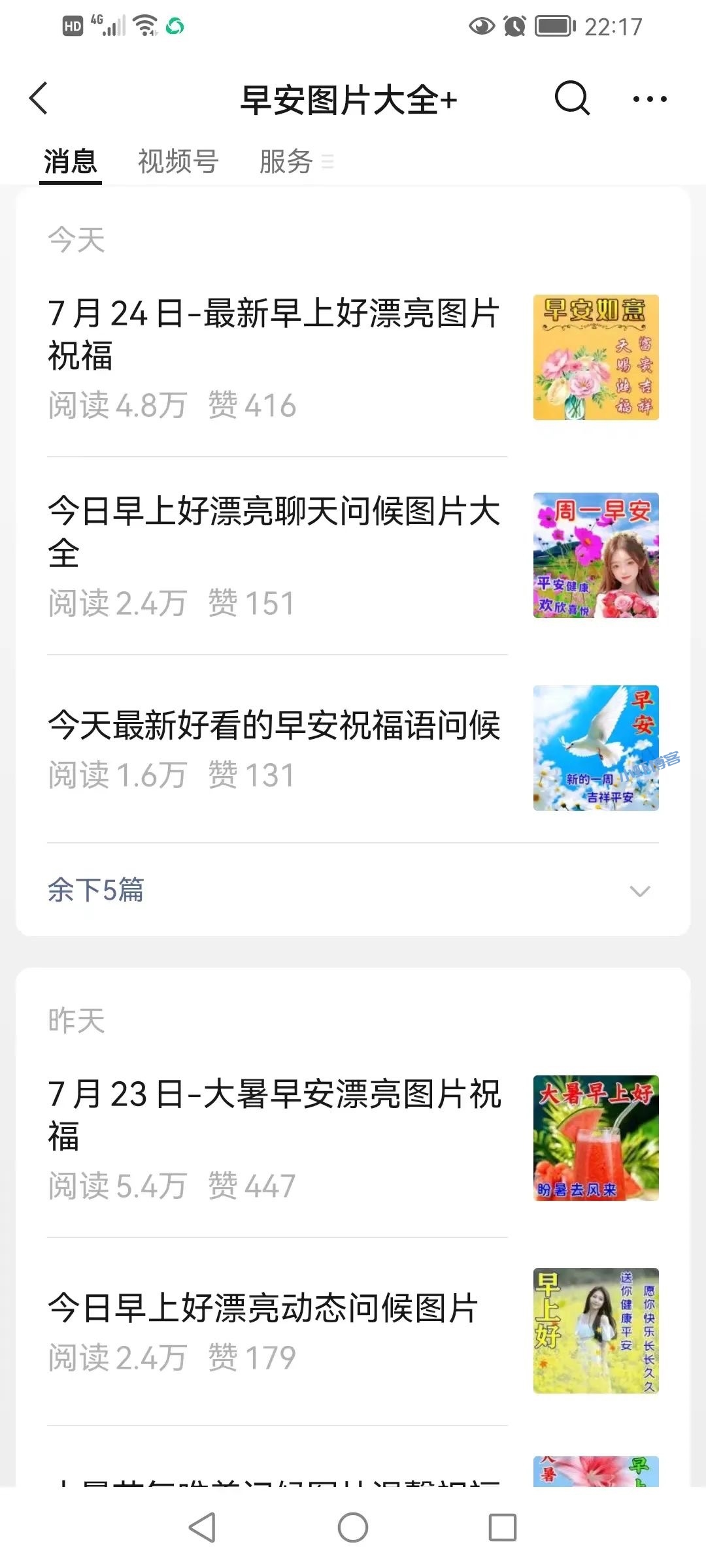Tap the watermelon juice 大暑早上好 thumbnail
Image resolution: width=706 pixels, height=1568 pixels.
(595, 1137)
